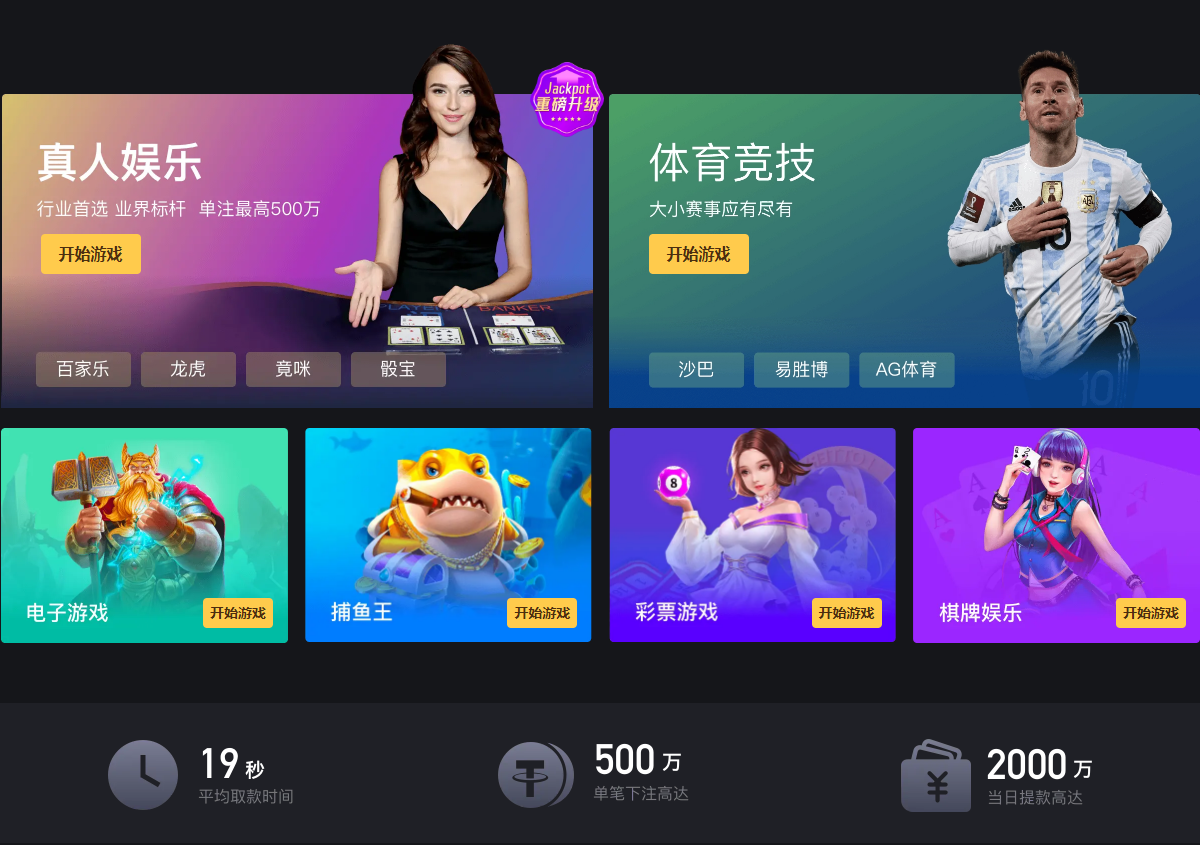
Task: Launch 彩票游戏 with its start button
Action: (x=846, y=613)
